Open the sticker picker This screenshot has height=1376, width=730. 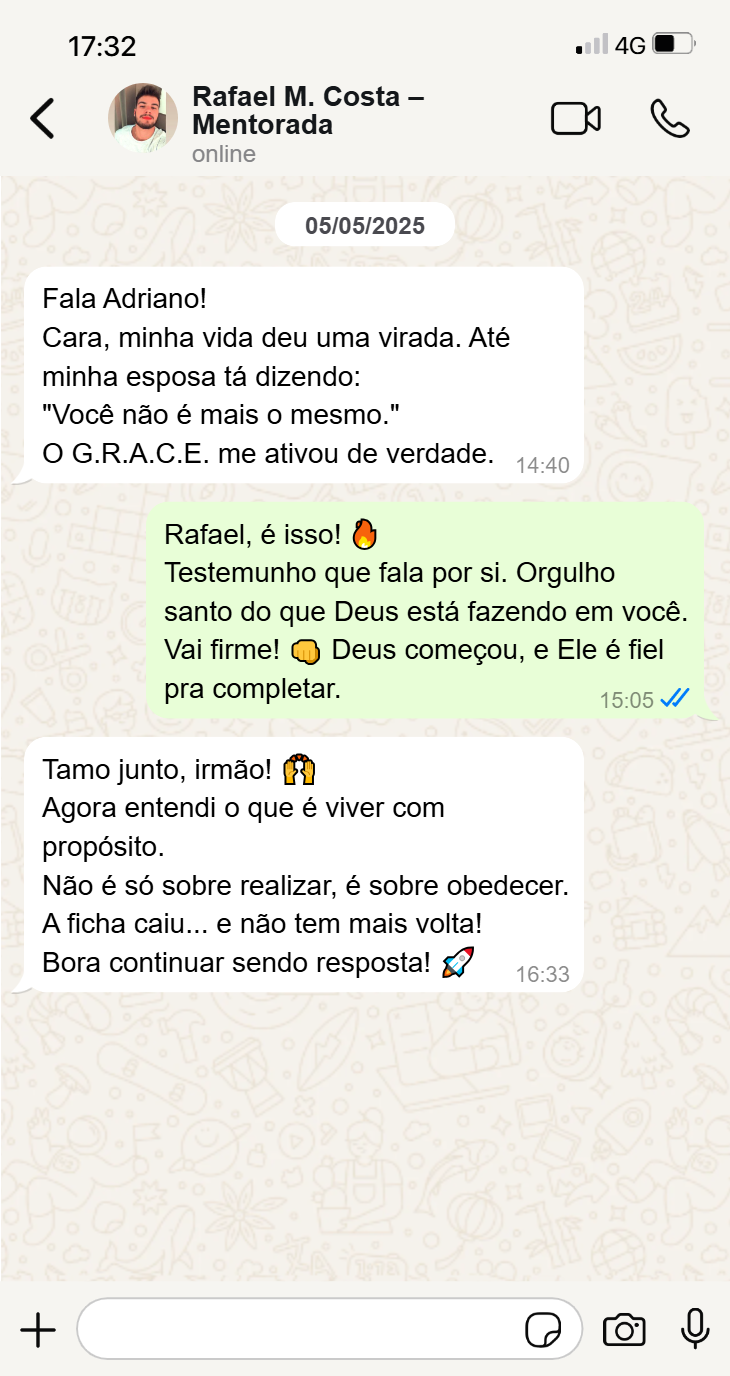(543, 1330)
